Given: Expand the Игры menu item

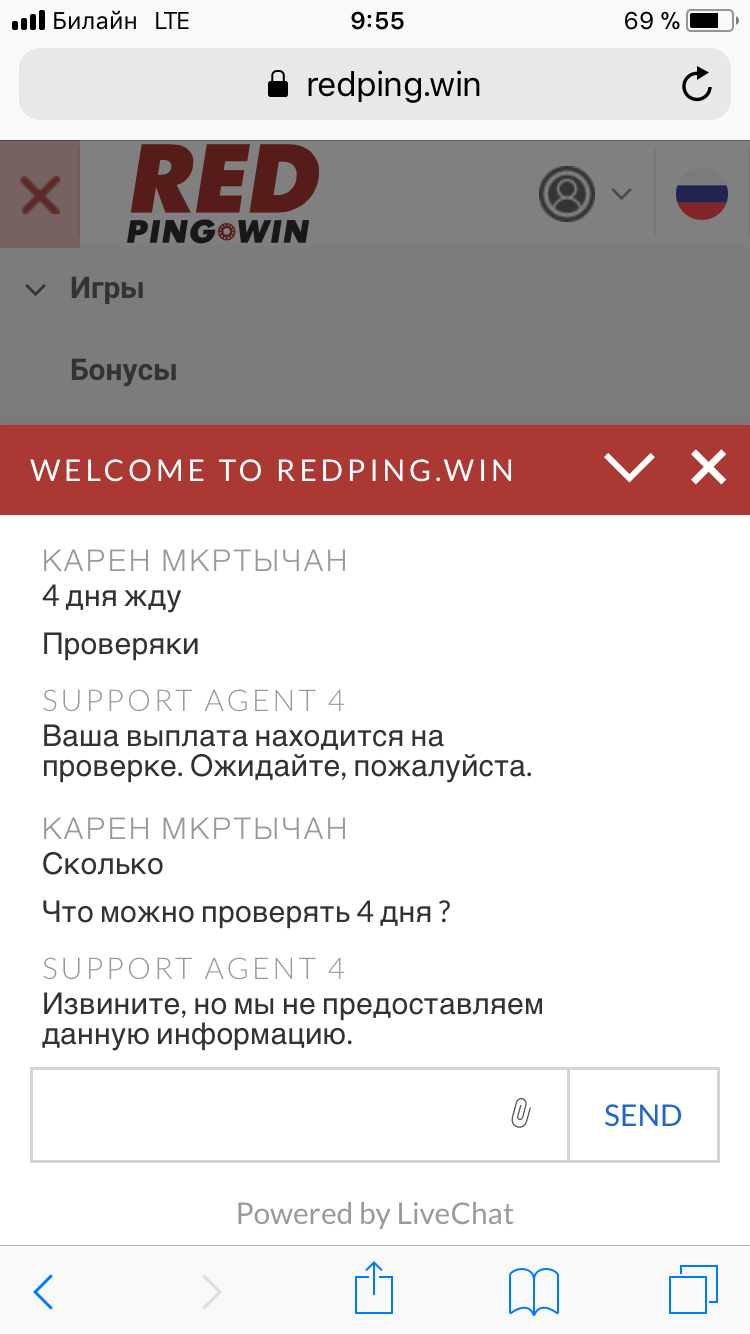Looking at the screenshot, I should [x=85, y=289].
